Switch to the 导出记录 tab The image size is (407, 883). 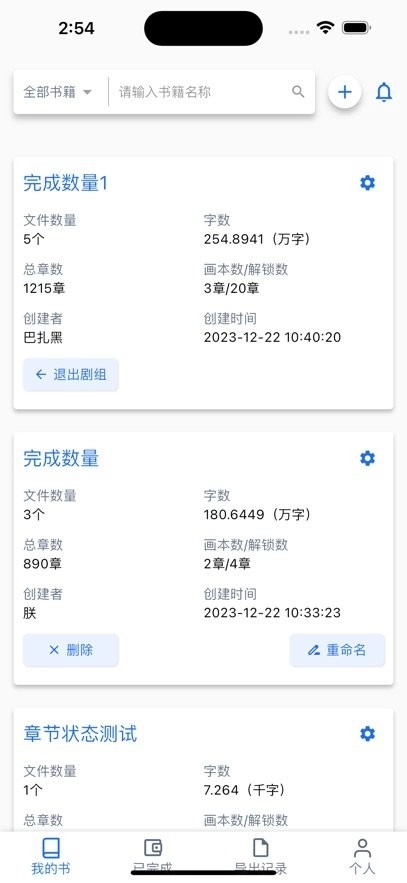pos(261,856)
